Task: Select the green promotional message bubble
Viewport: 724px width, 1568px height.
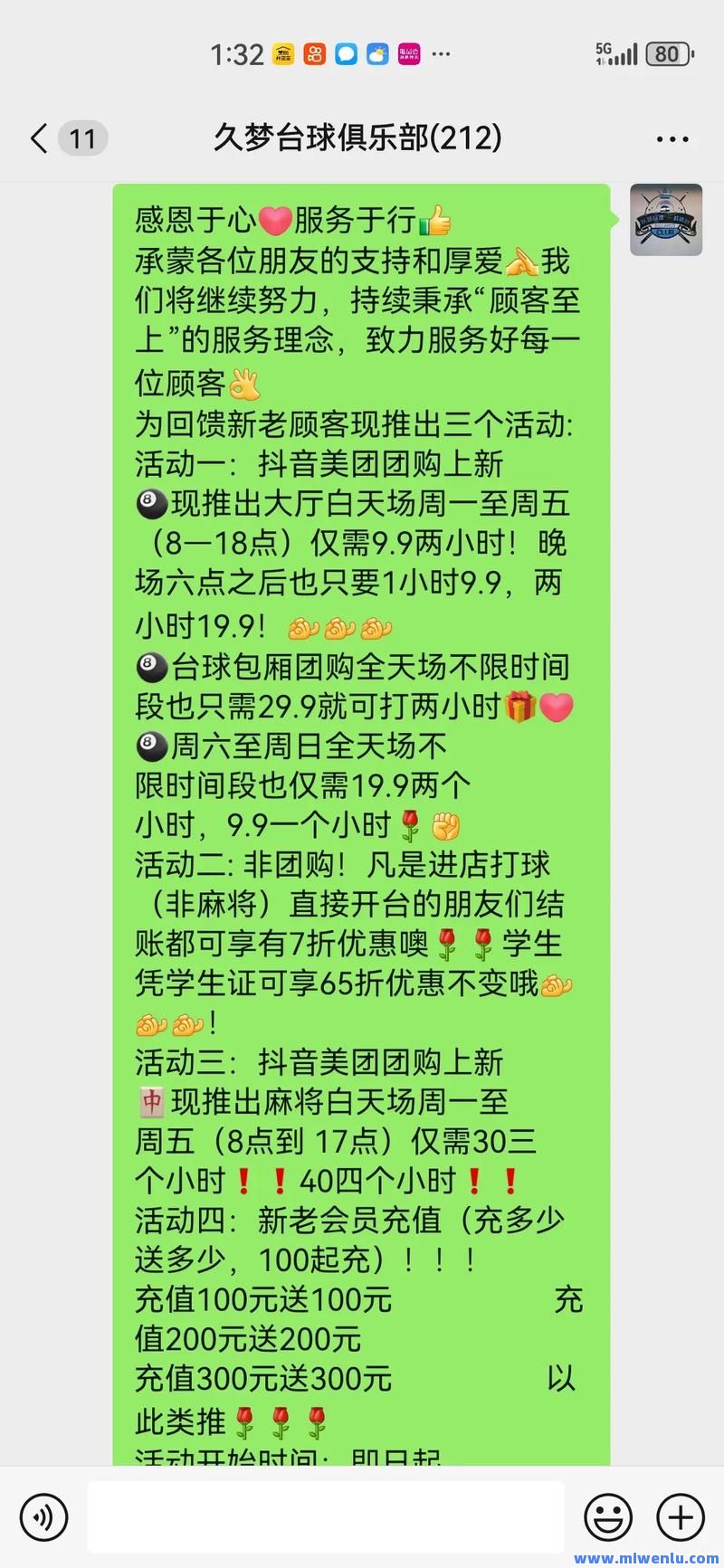Action: (x=362, y=814)
